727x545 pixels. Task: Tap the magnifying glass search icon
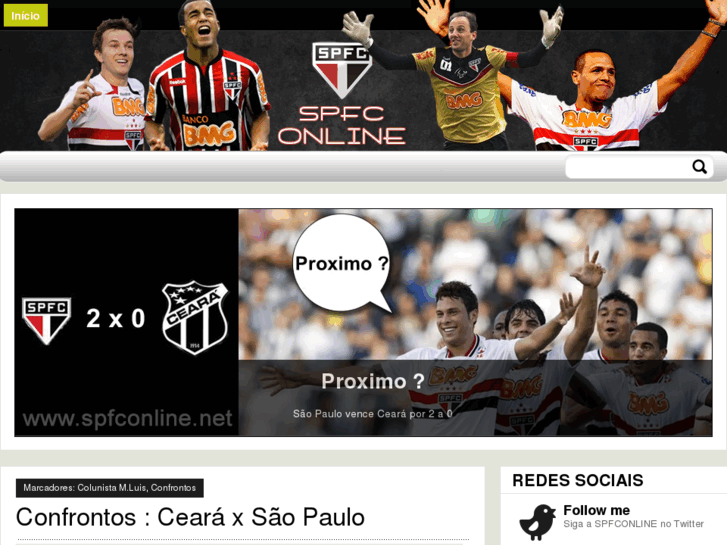coord(699,167)
